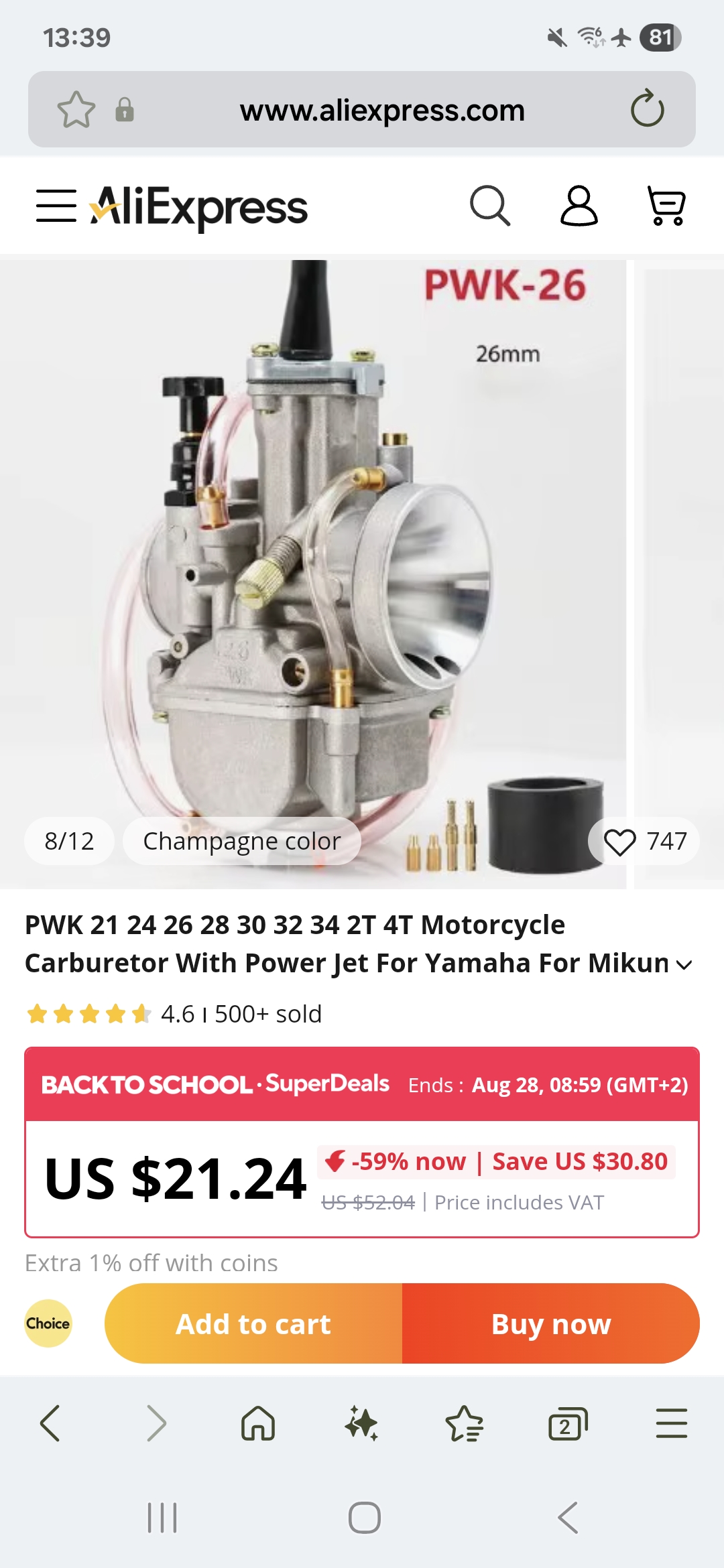Expand the full product title
724x1568 pixels.
tap(684, 965)
